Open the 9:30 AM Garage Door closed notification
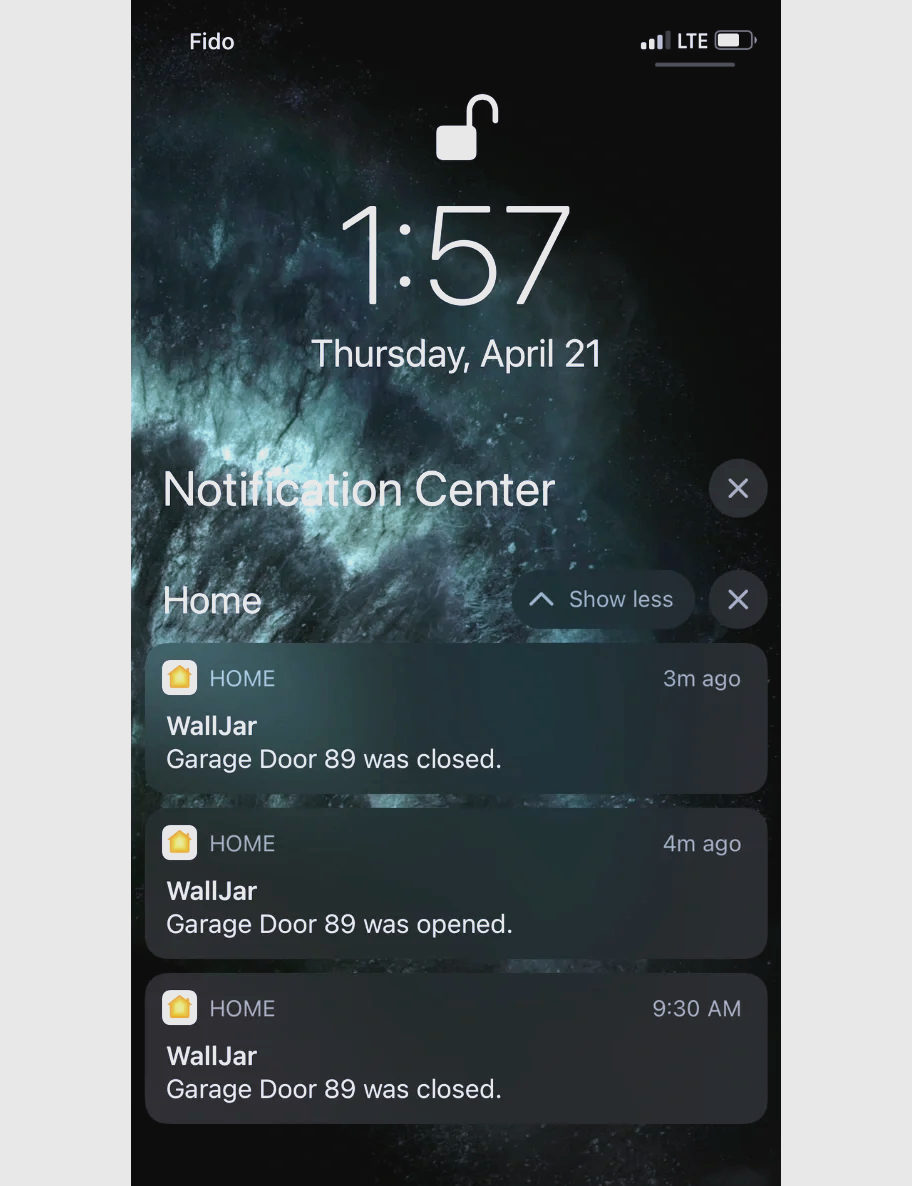 [x=456, y=1049]
